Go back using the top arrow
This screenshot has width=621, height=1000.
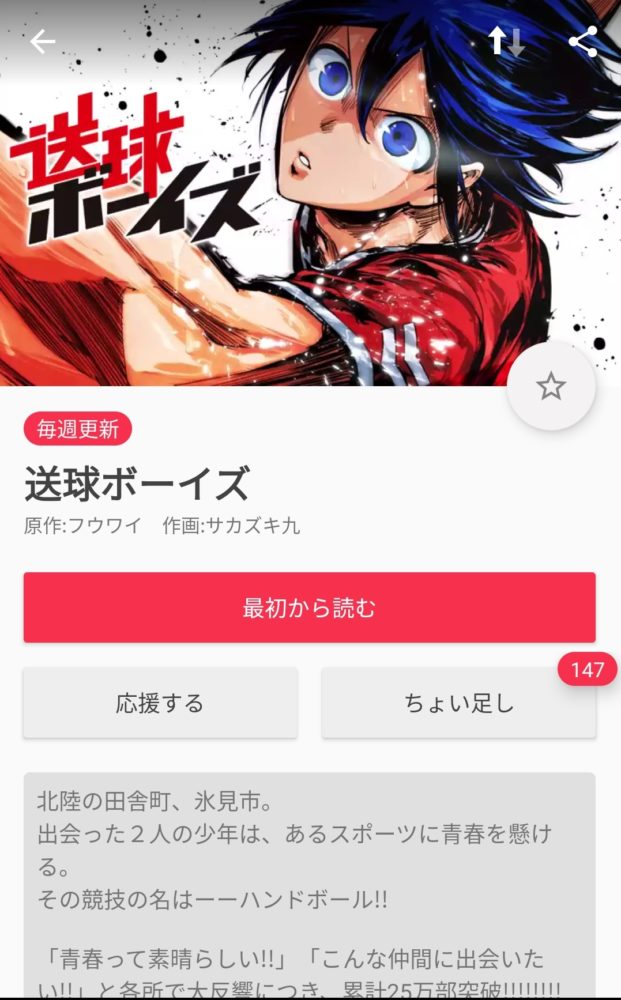pyautogui.click(x=43, y=42)
